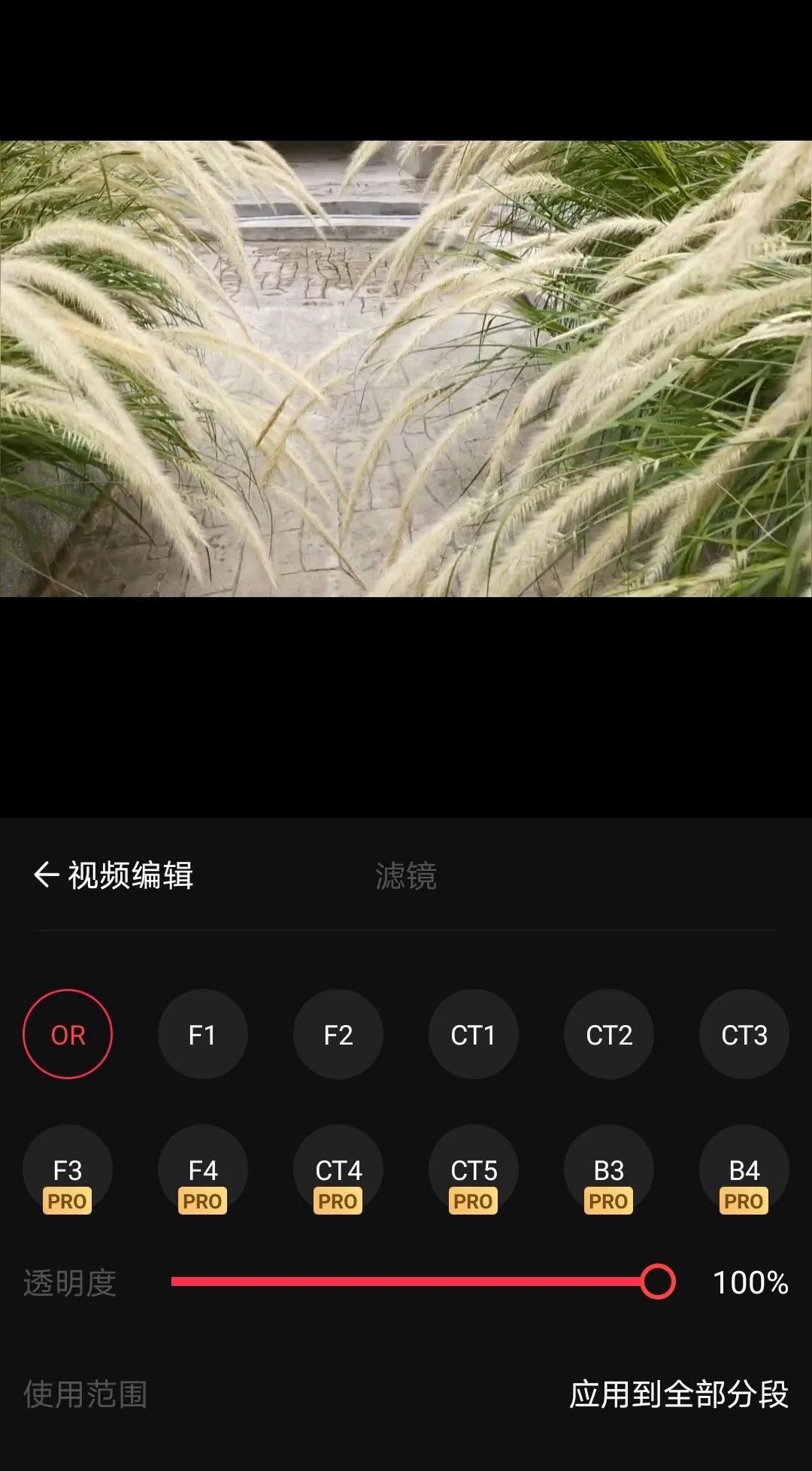812x1471 pixels.
Task: Apply the F2 filter
Action: (x=338, y=1035)
